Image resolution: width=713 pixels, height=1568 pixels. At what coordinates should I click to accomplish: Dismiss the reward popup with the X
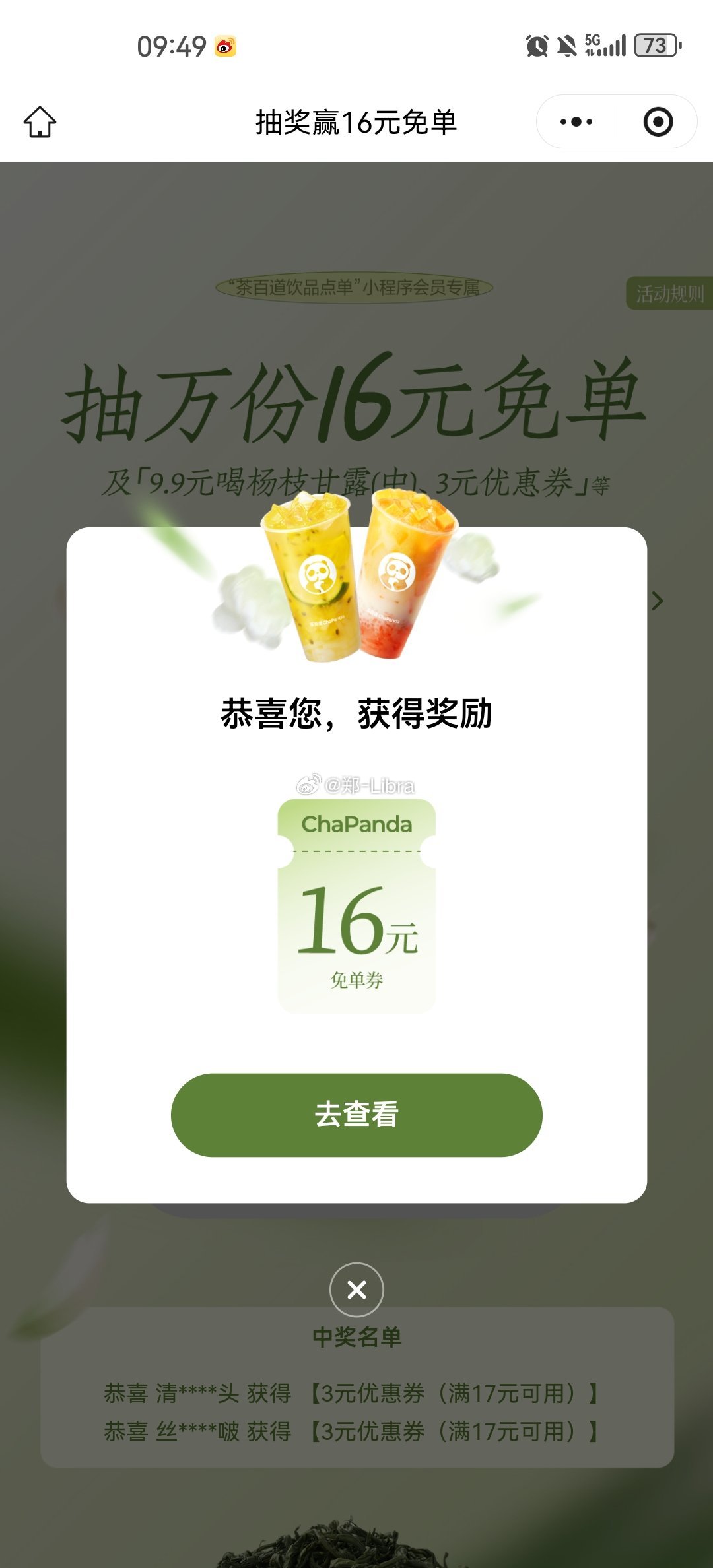click(x=356, y=1290)
